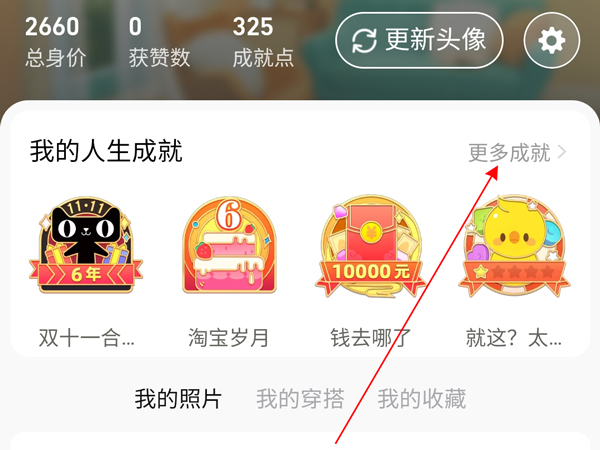This screenshot has height=450, width=600.
Task: Select the 我的照片 tab
Action: (x=178, y=400)
